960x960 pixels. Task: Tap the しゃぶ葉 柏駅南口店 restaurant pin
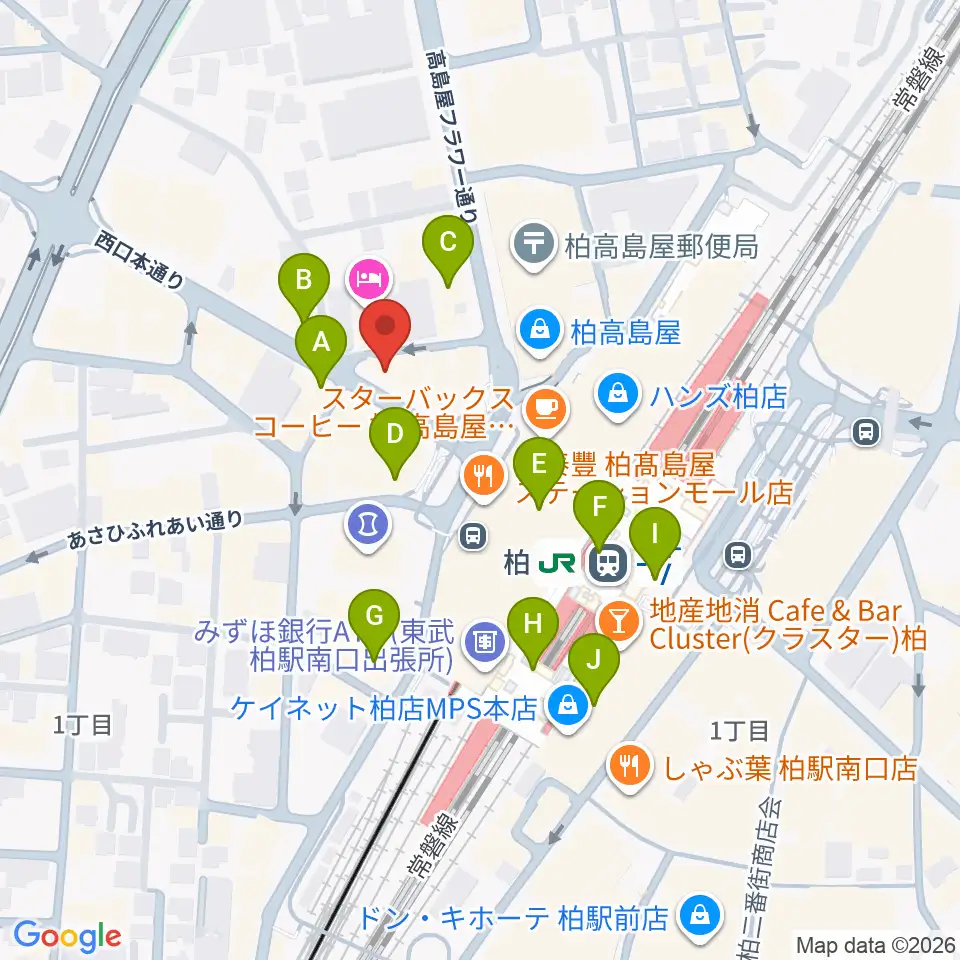coord(629,767)
